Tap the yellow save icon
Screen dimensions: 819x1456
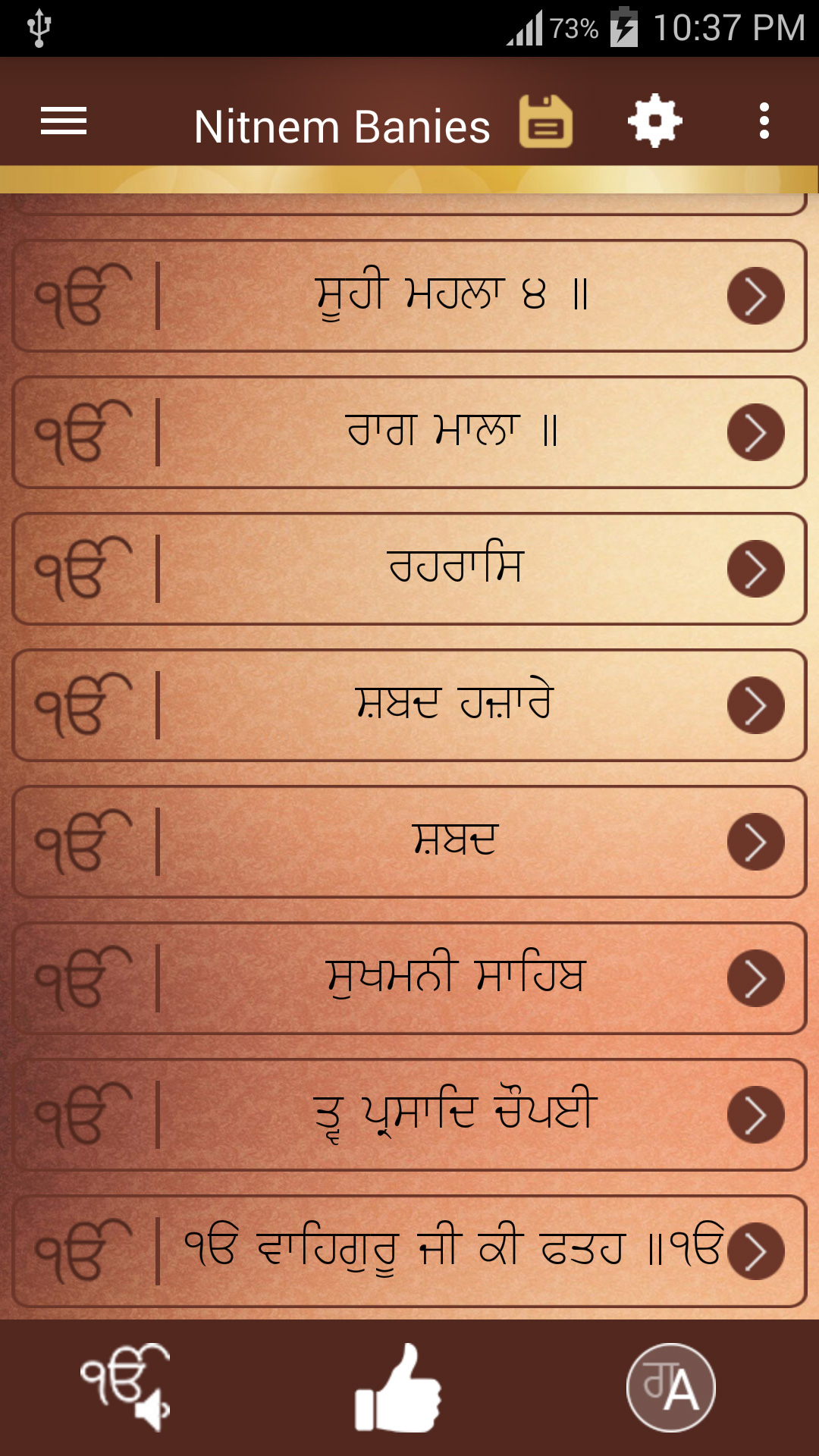click(x=545, y=121)
